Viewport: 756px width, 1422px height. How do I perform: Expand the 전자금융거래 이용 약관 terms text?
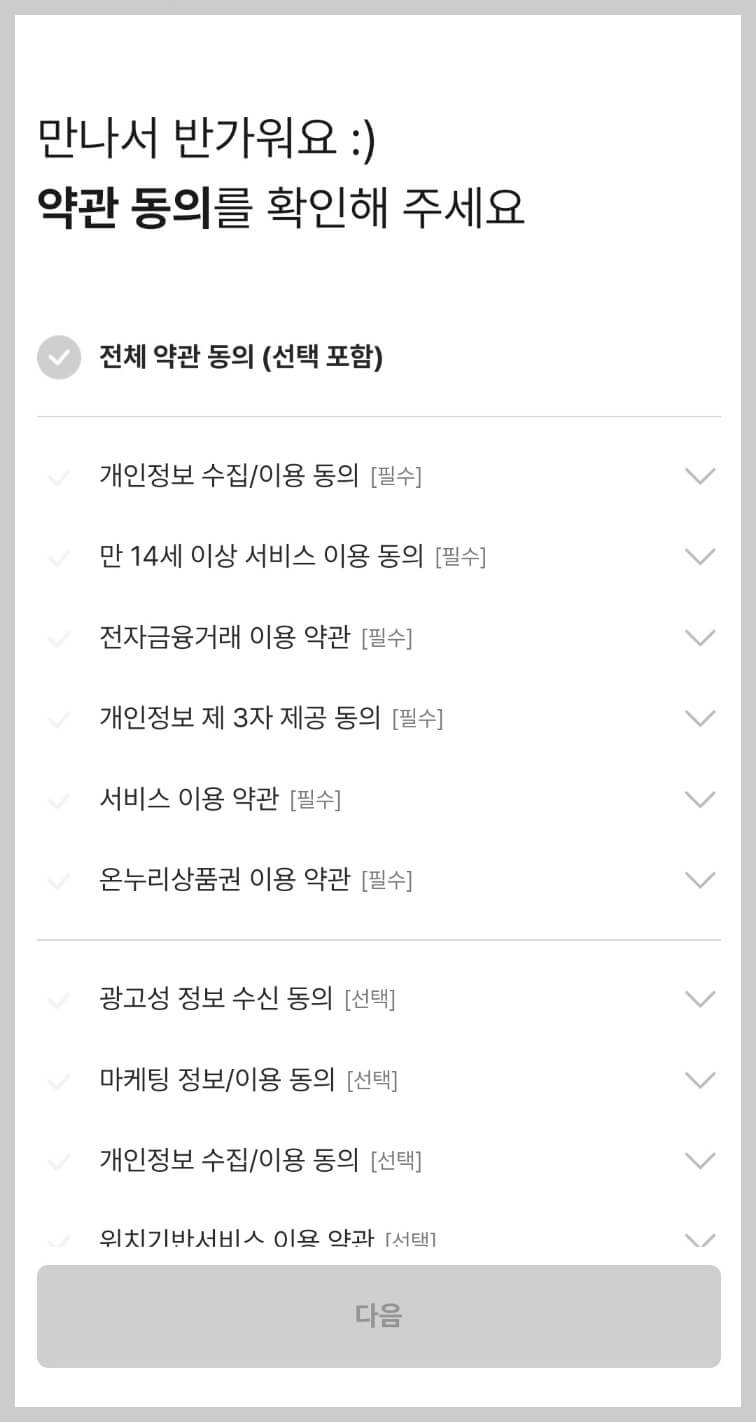[700, 637]
